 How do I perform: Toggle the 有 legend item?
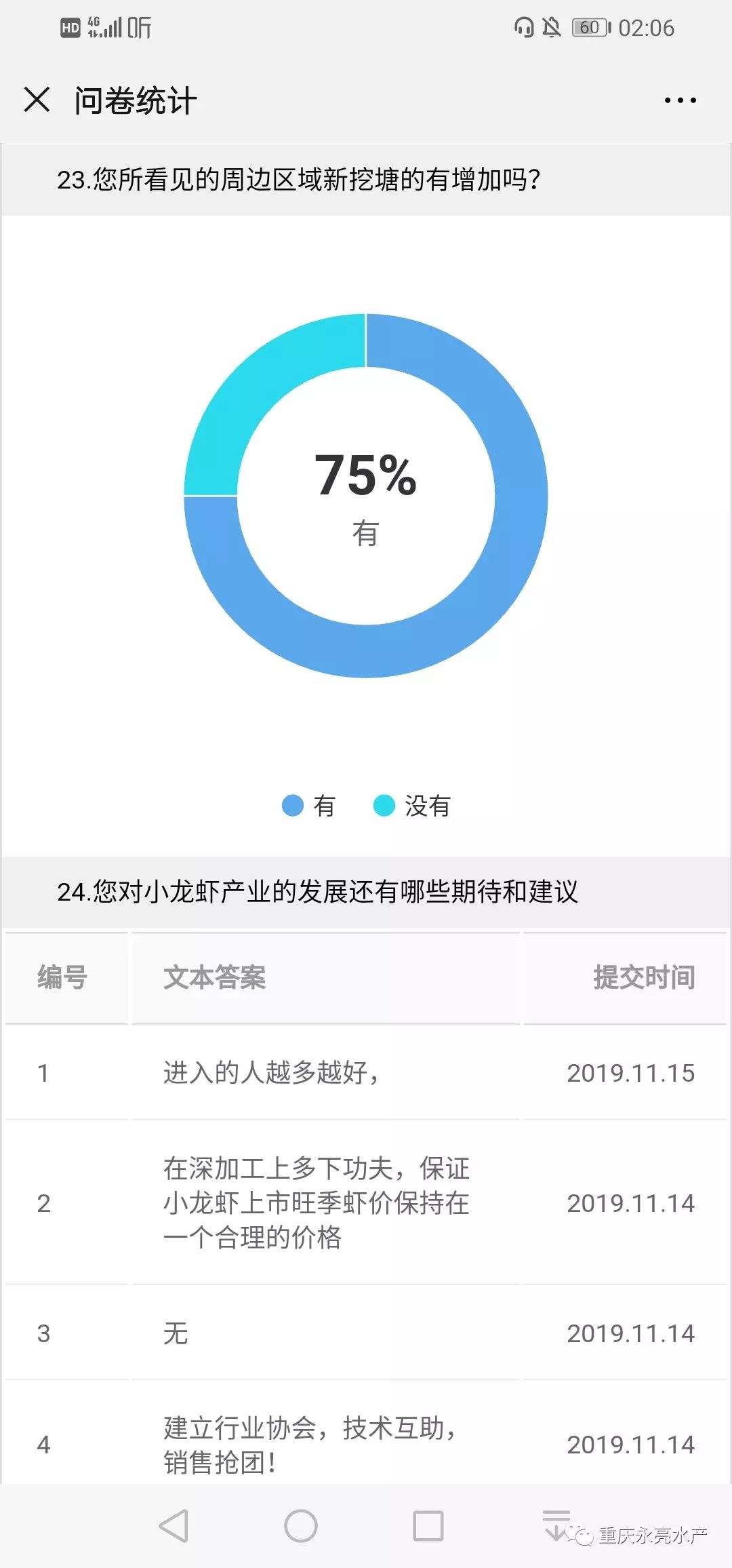[x=308, y=806]
